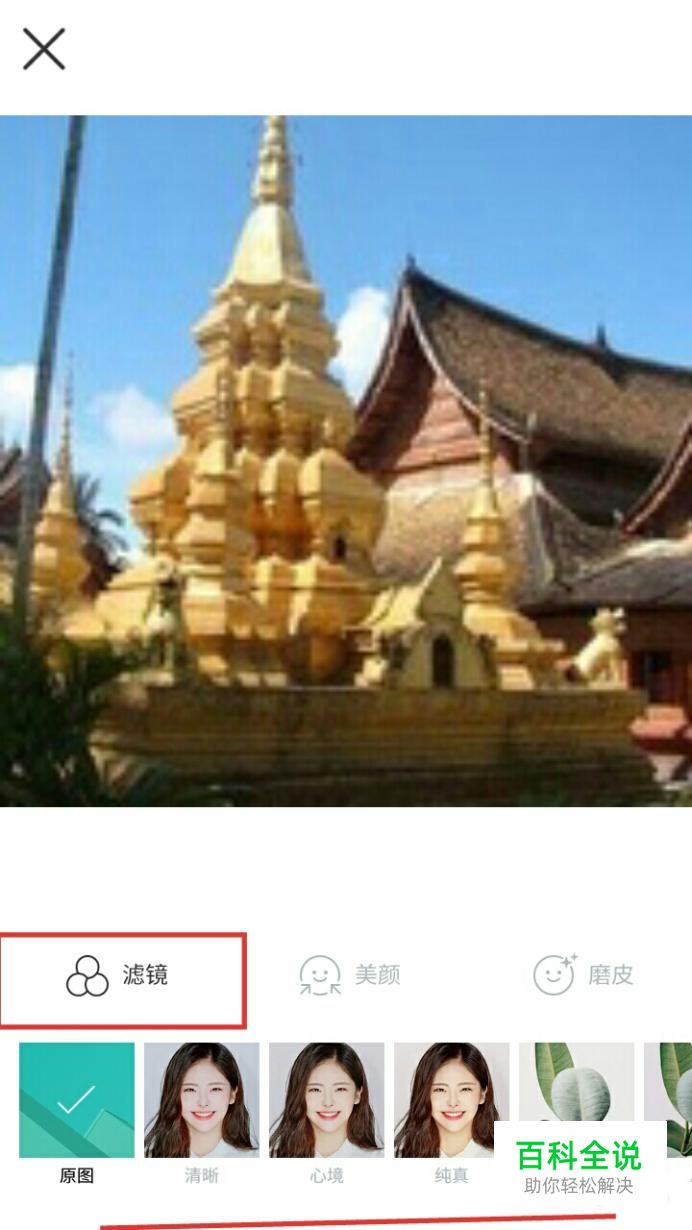Select the 原图 original filter
The image size is (692, 1230).
pyautogui.click(x=77, y=1101)
